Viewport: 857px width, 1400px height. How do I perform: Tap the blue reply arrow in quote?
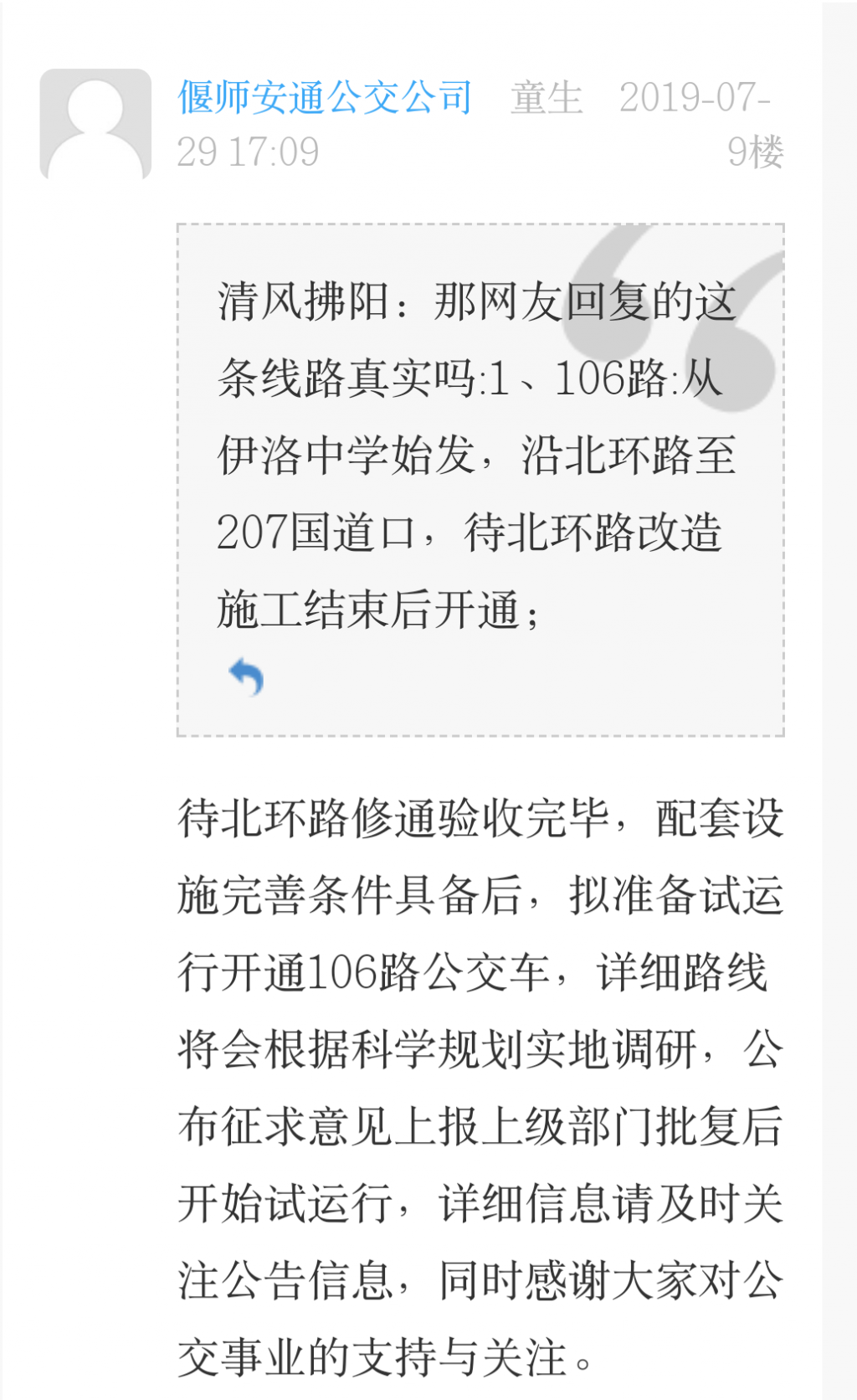pyautogui.click(x=247, y=676)
